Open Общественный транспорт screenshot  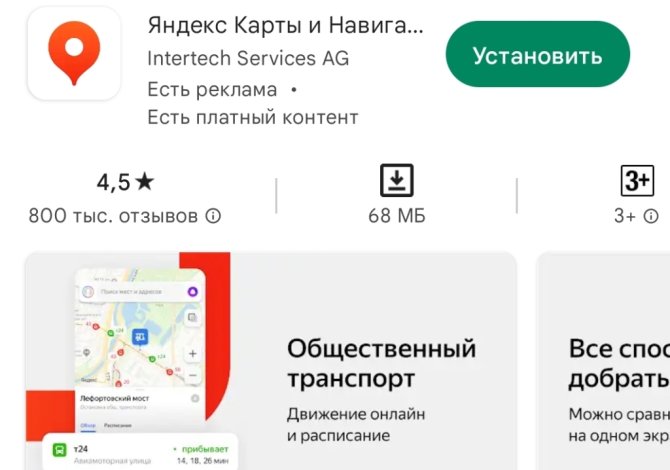point(270,362)
